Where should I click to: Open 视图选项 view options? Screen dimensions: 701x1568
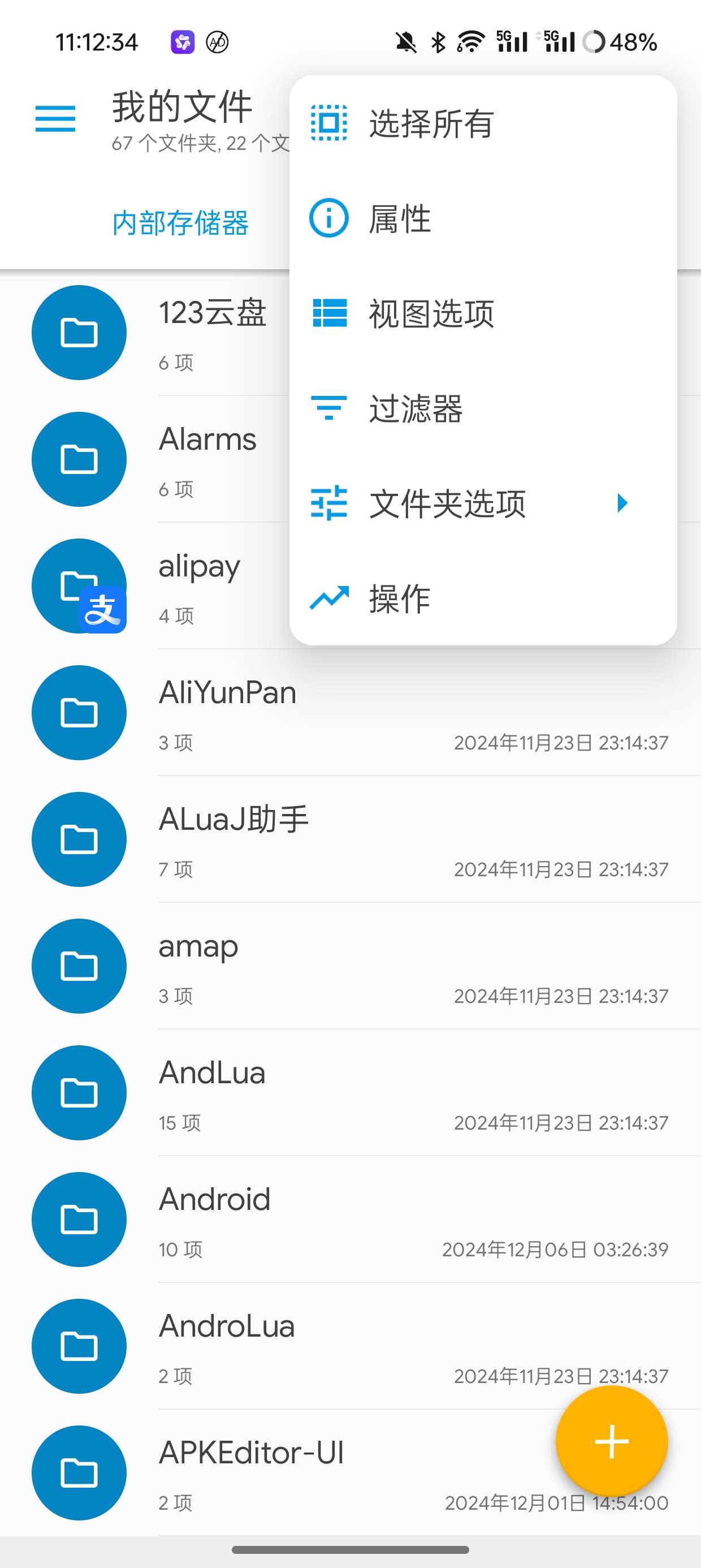[x=431, y=313]
